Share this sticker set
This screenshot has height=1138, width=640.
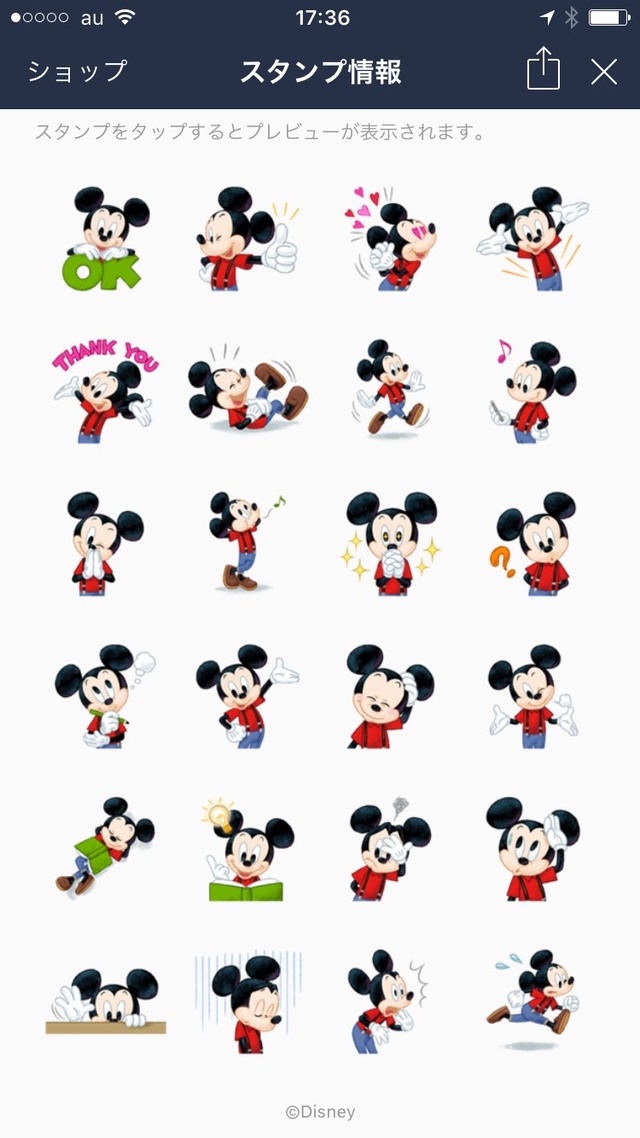point(543,72)
